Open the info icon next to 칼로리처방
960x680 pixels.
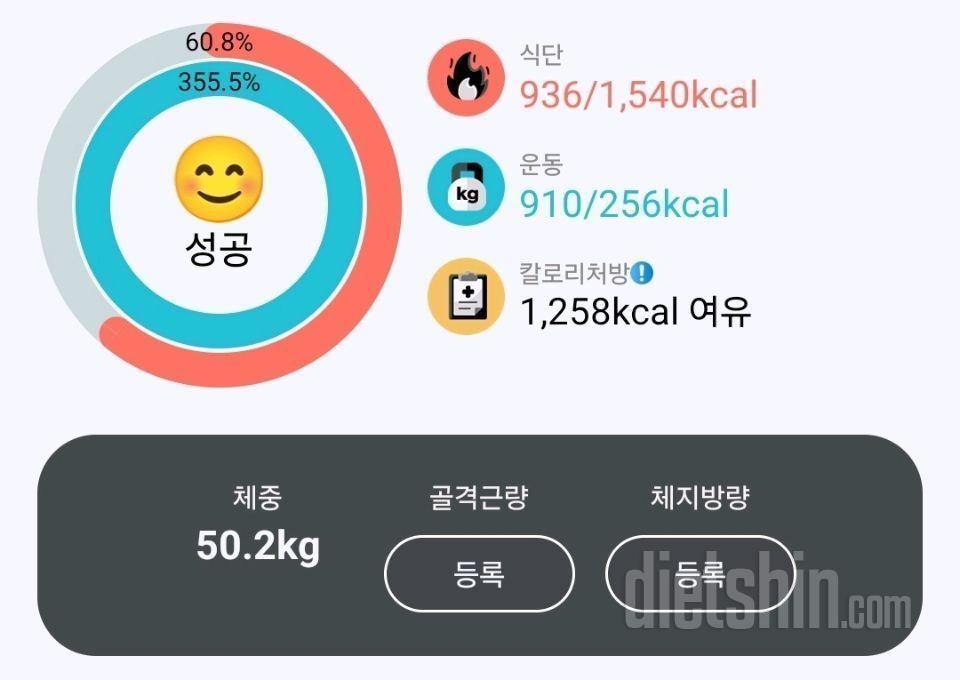642,273
